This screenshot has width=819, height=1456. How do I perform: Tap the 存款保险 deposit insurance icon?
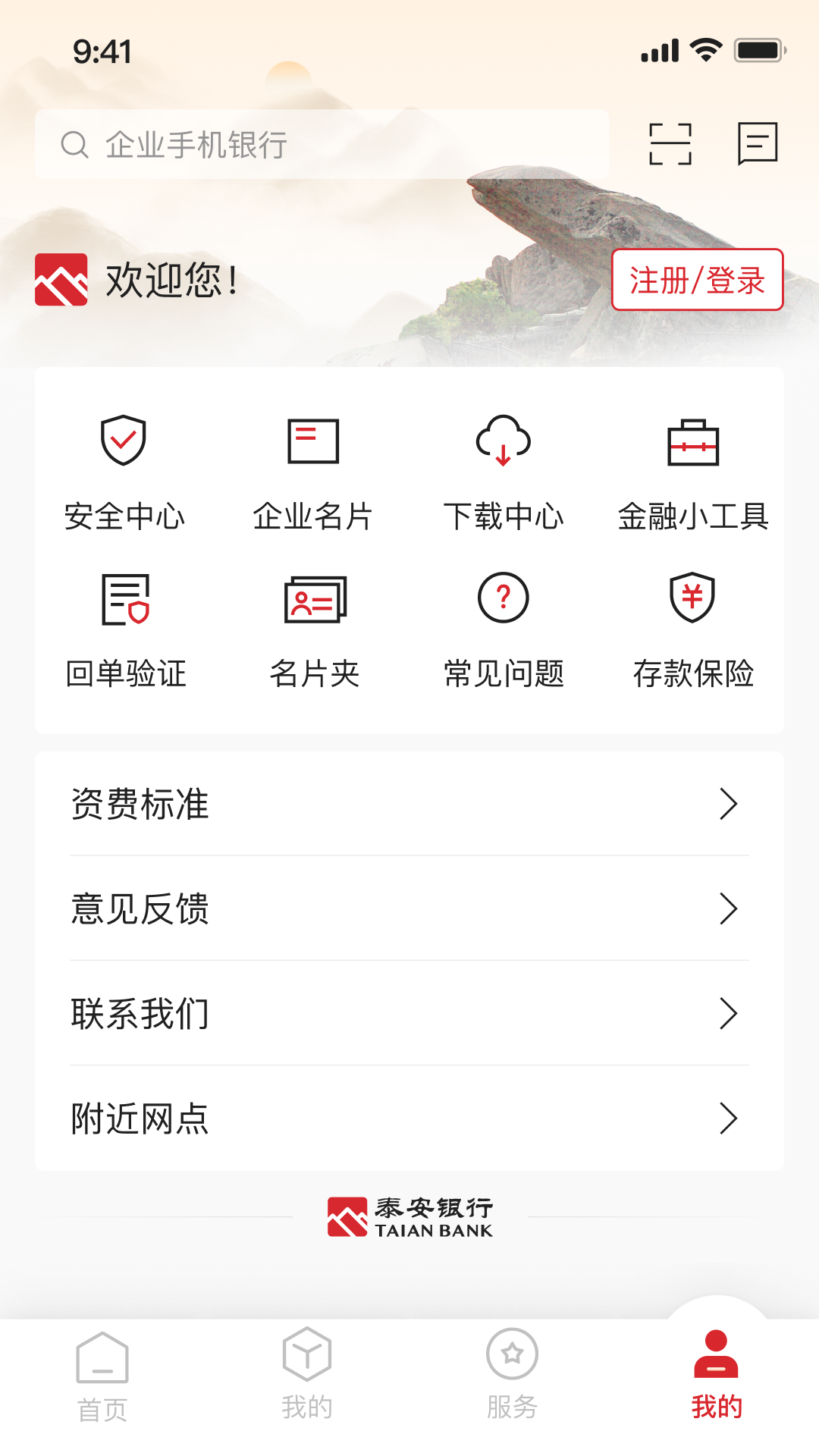pos(694,599)
